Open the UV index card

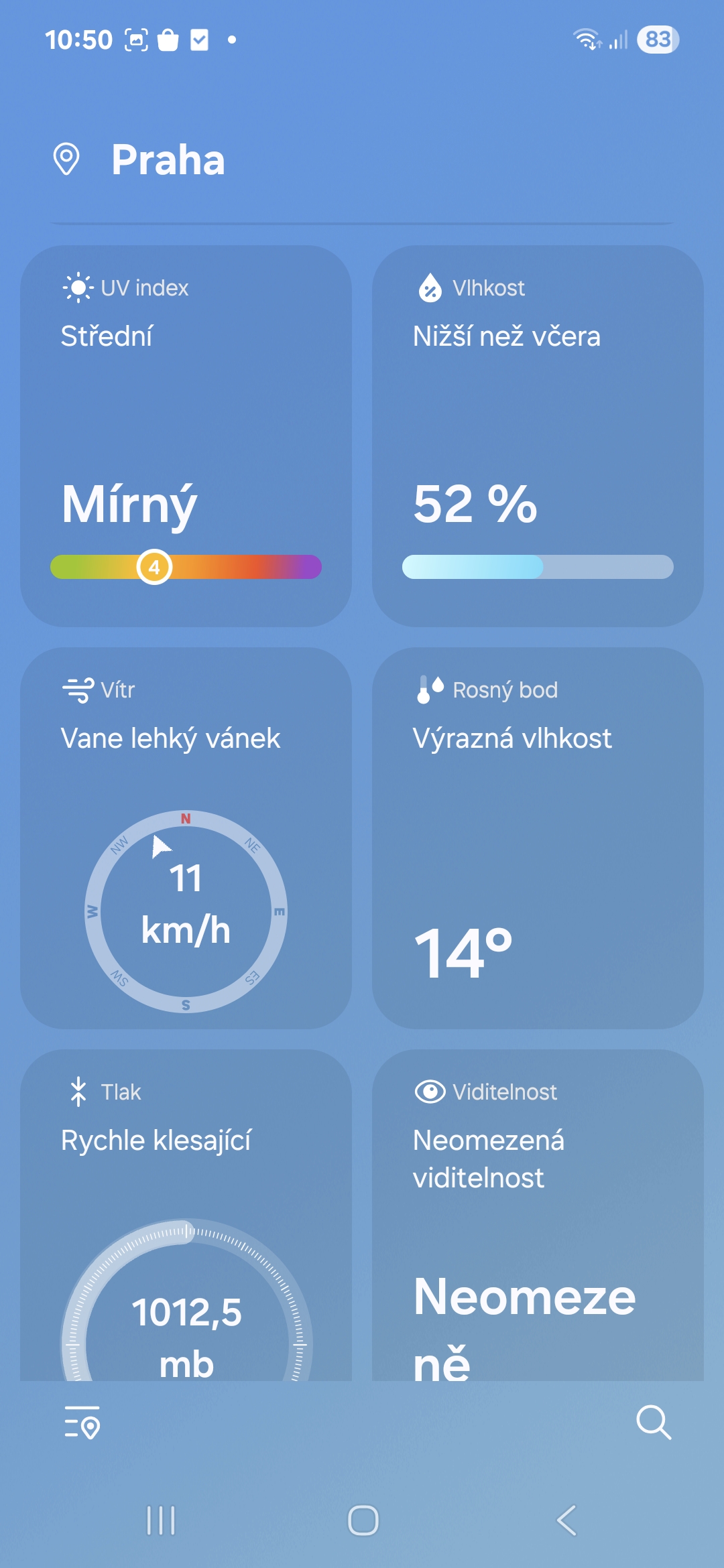click(x=186, y=436)
